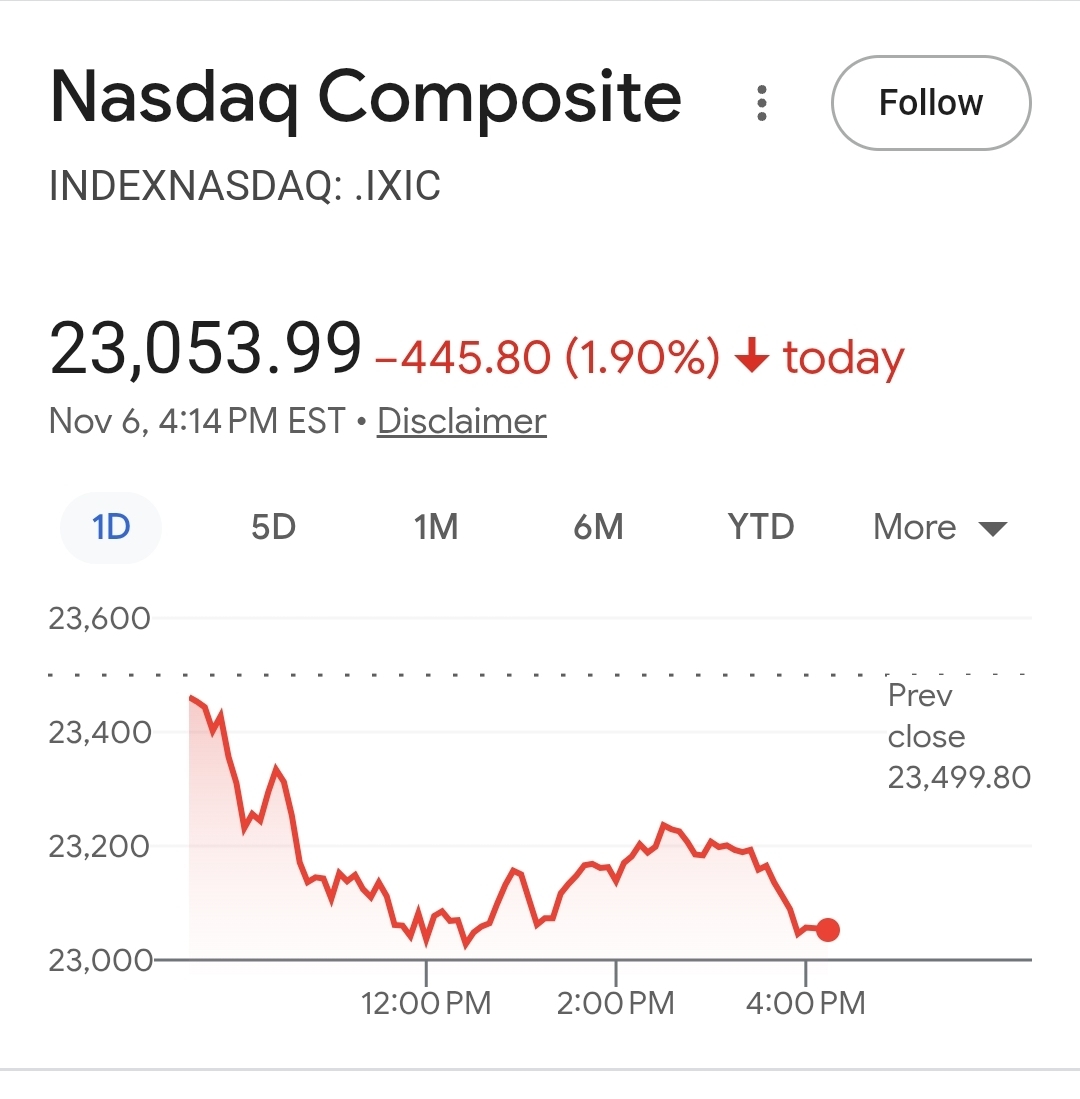Image resolution: width=1080 pixels, height=1099 pixels.
Task: Click the Follow button
Action: (x=930, y=102)
